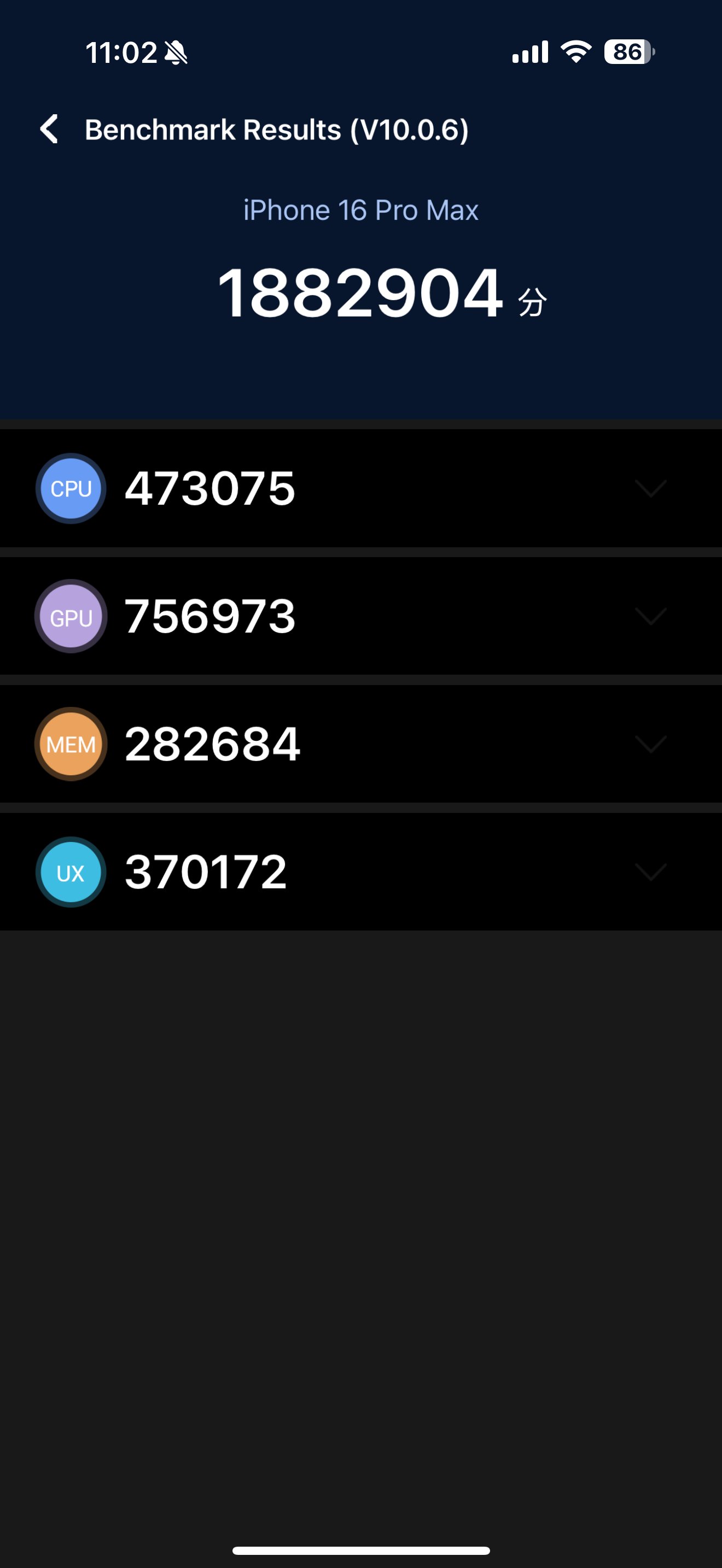Expand the GPU score 756973 details

click(x=361, y=616)
